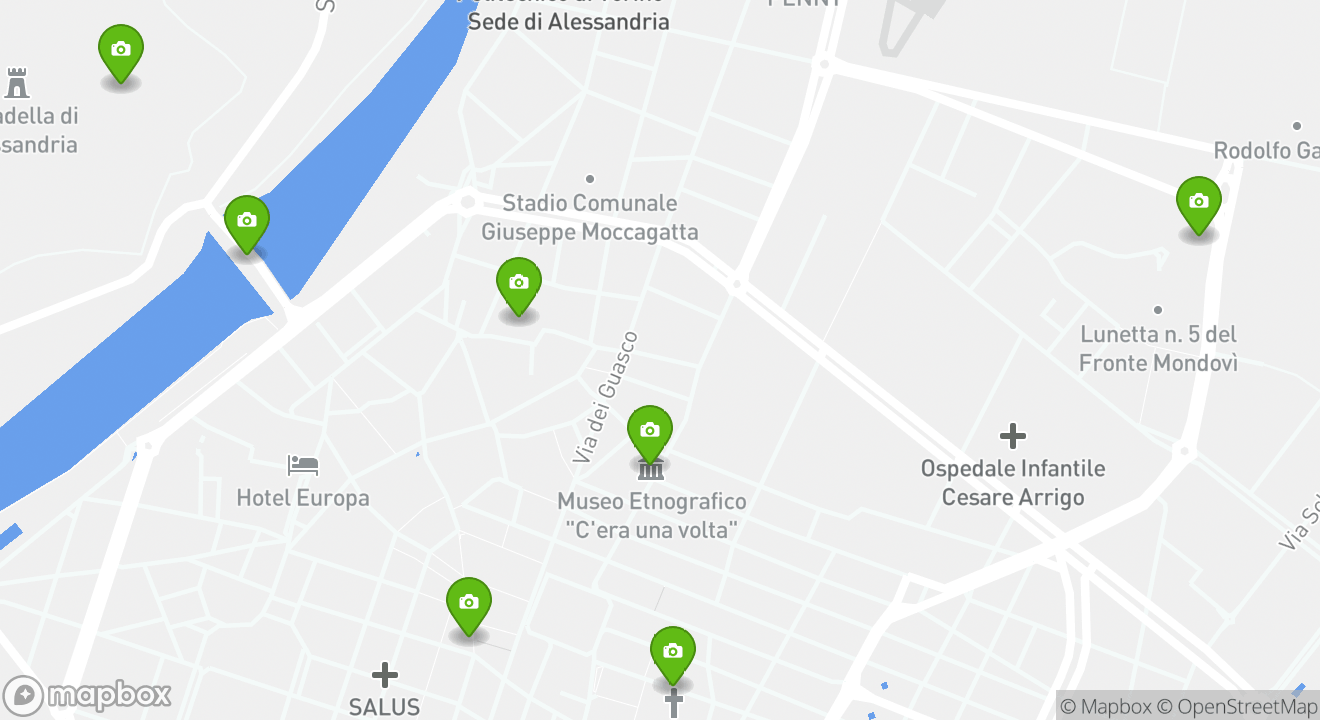
Task: Tap the camera pin above SALUS
Action: (468, 604)
